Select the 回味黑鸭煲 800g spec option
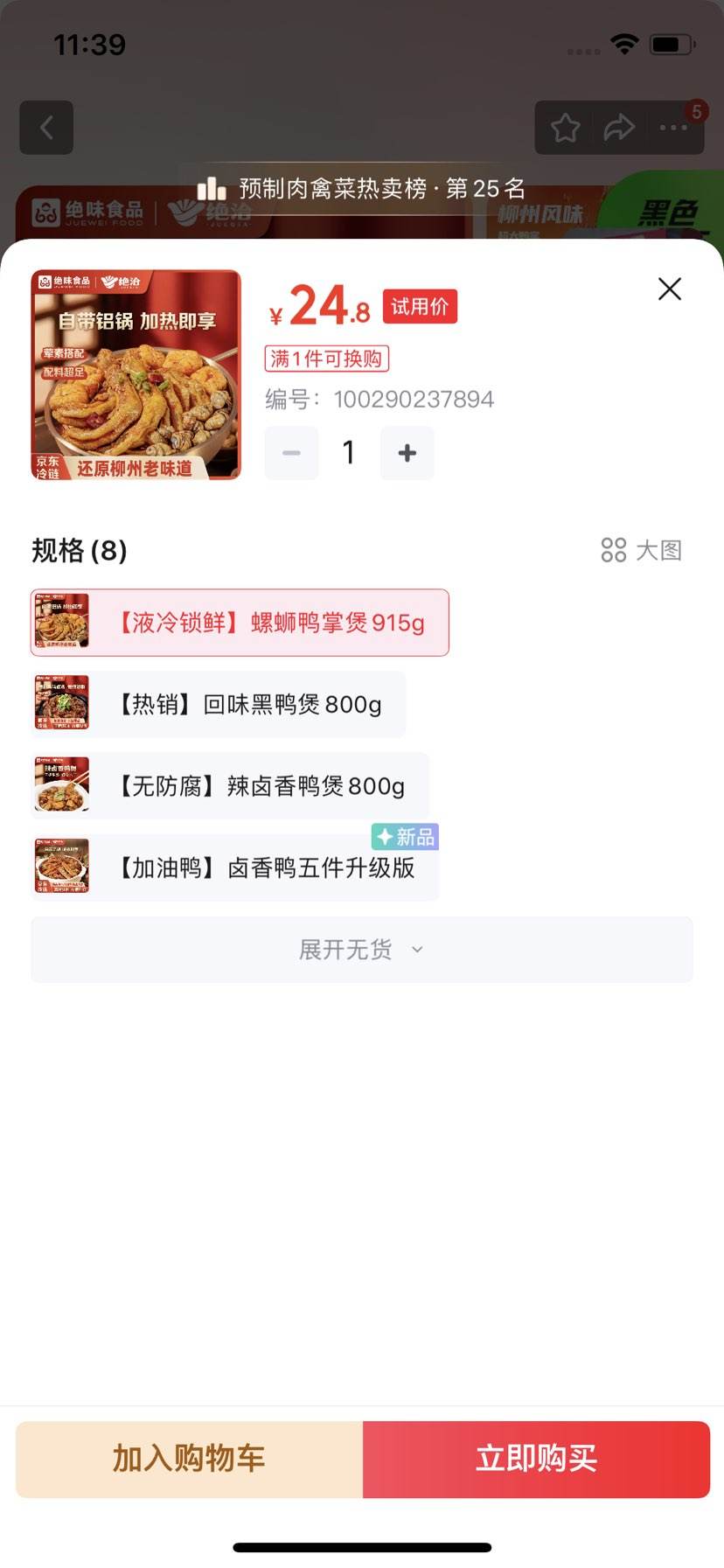This screenshot has width=724, height=1568. [219, 704]
